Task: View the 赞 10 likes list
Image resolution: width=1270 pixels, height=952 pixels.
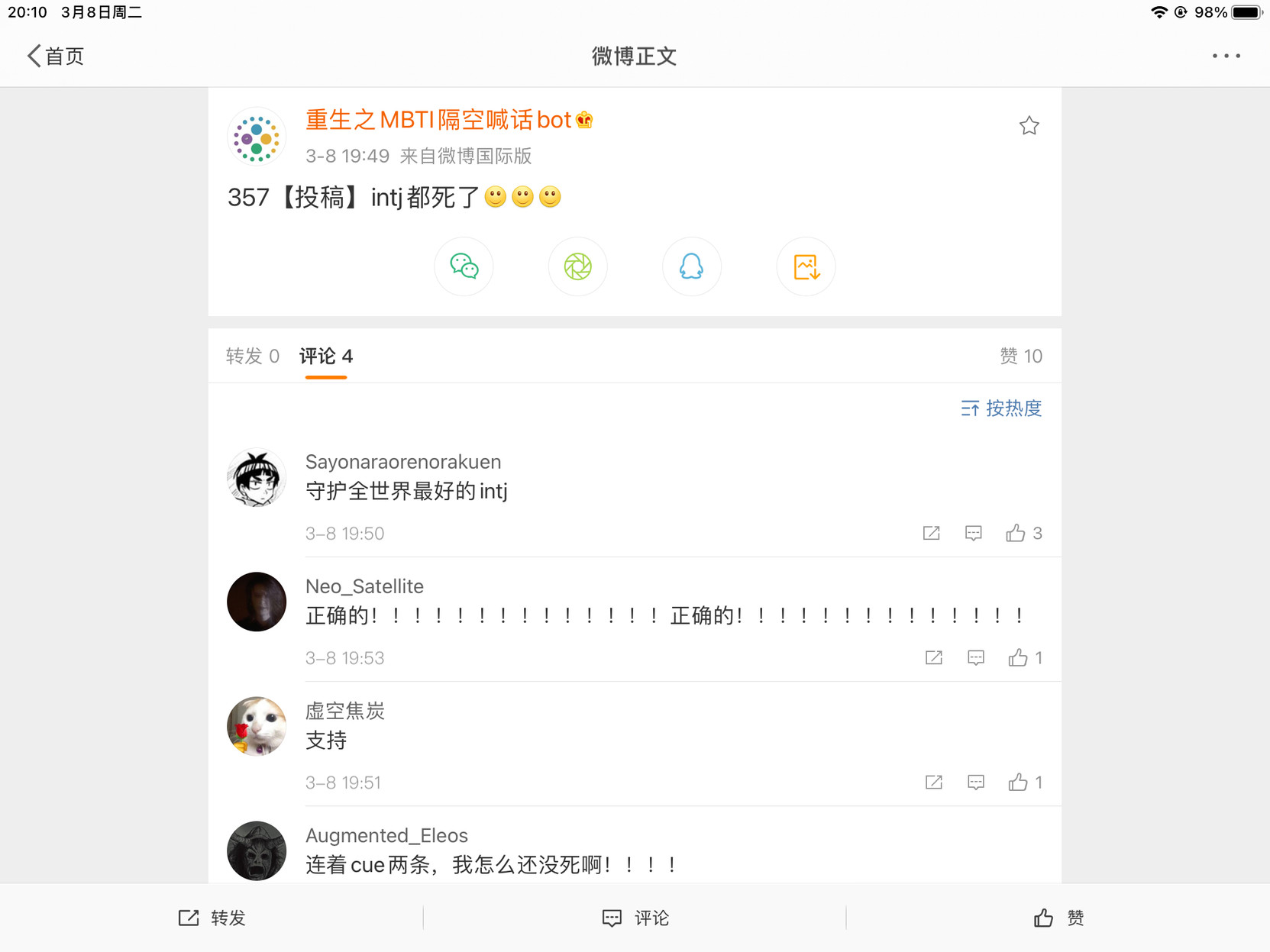Action: 1020,356
